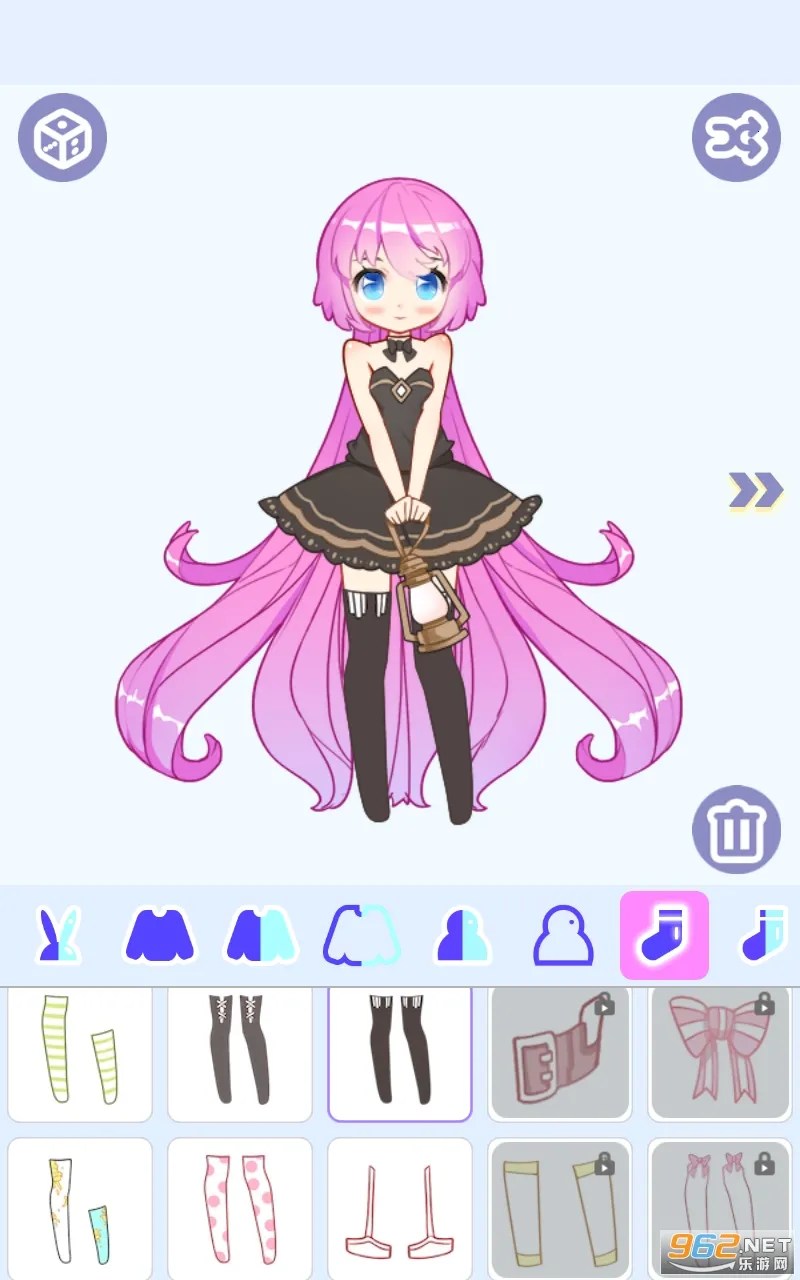
Task: Unlock the red belt accessory
Action: pos(560,1050)
